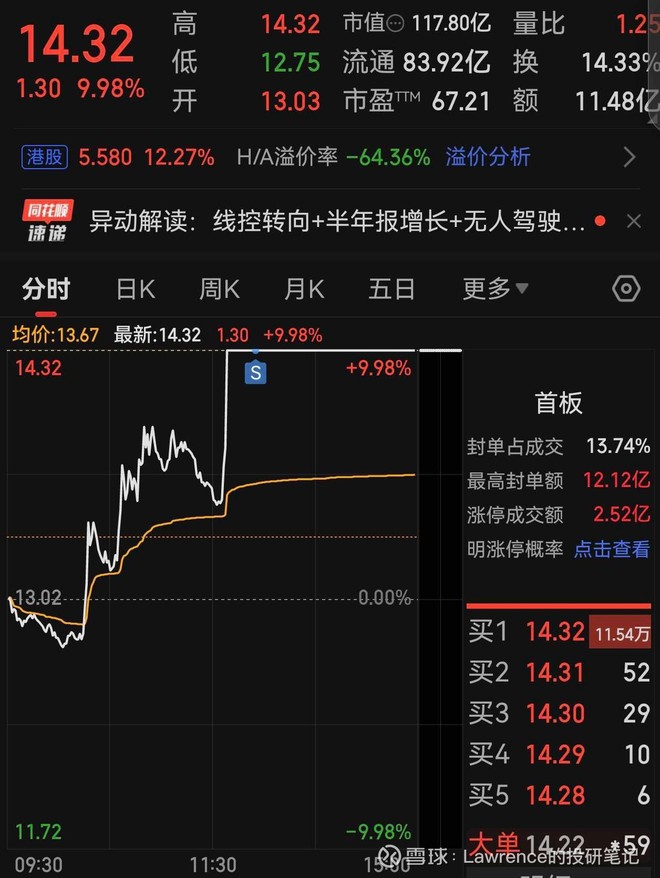The height and width of the screenshot is (878, 660).
Task: Switch to the 日K chart tab
Action: coord(135,290)
